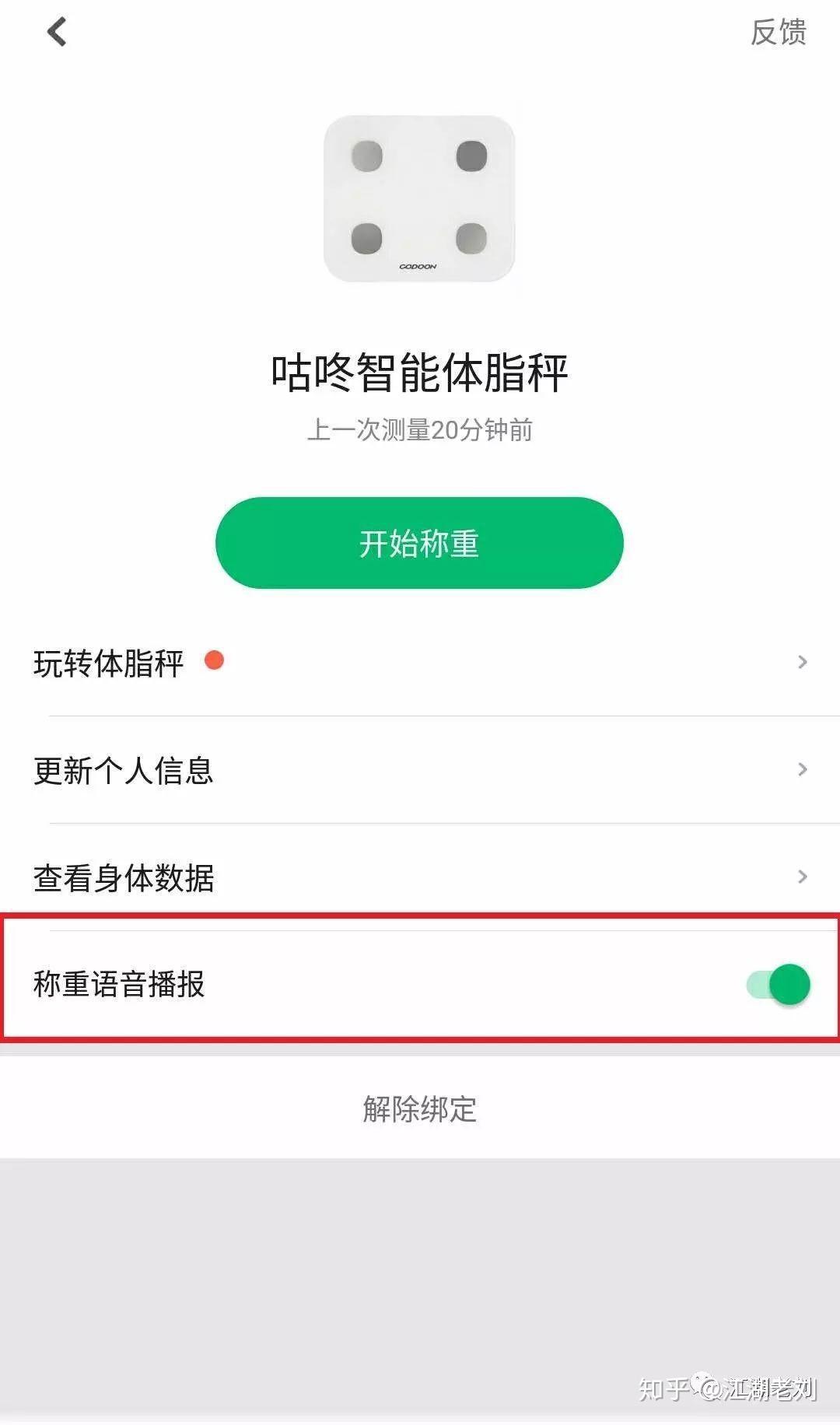Tap 解除绑定 to unbind the device
The height and width of the screenshot is (1425, 840).
point(420,1108)
